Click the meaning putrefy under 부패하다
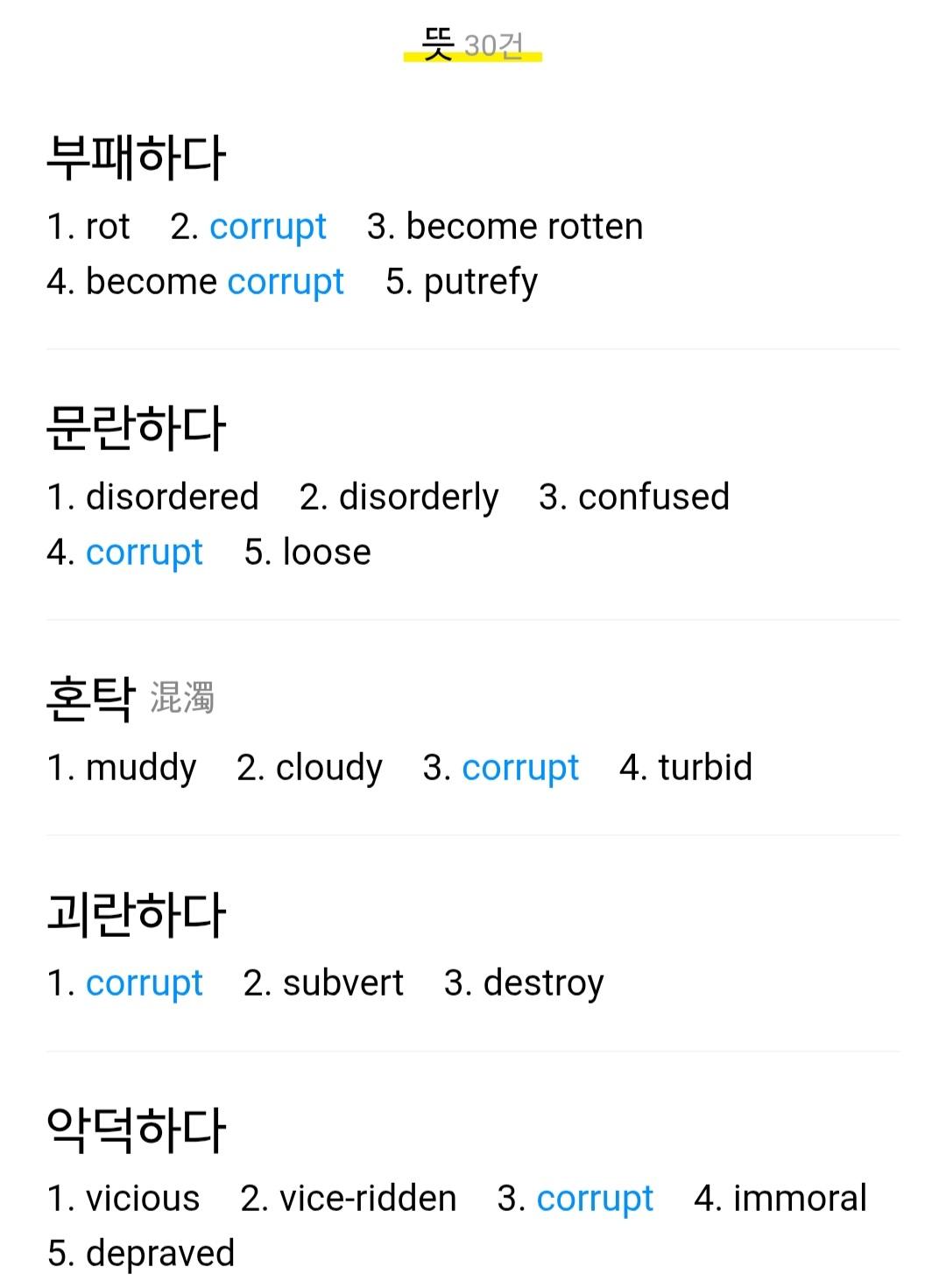This screenshot has width=946, height=1288. 481,281
